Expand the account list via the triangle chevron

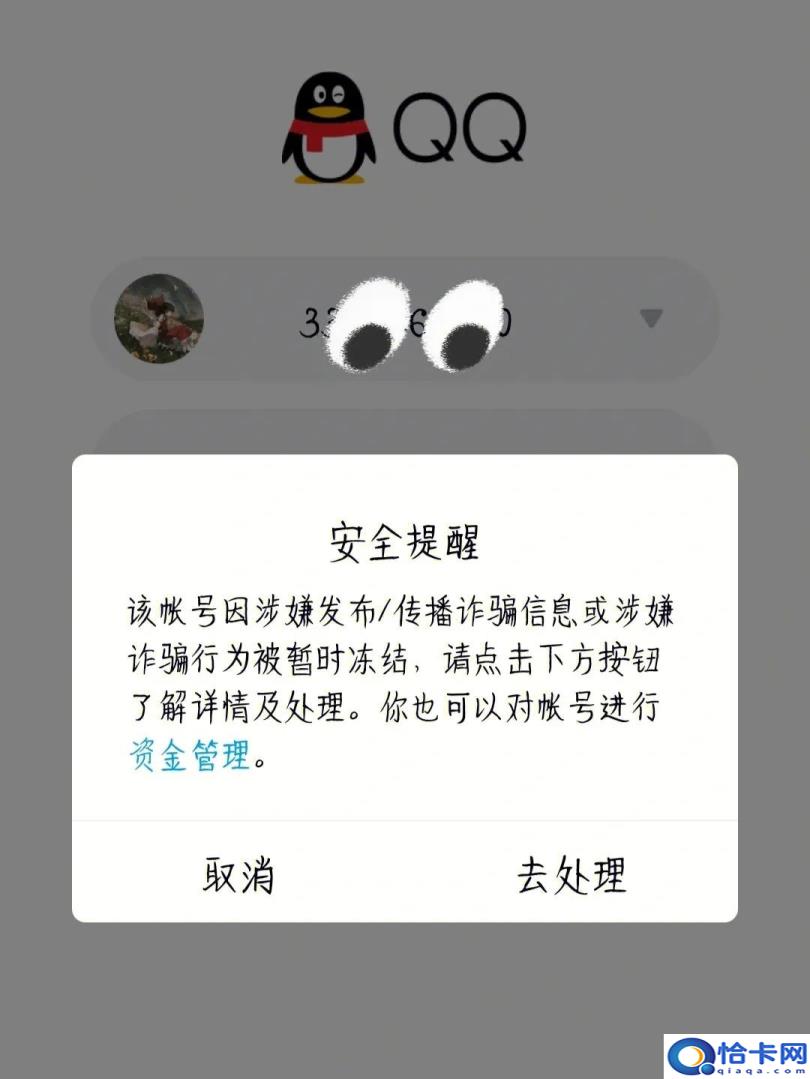tap(651, 318)
